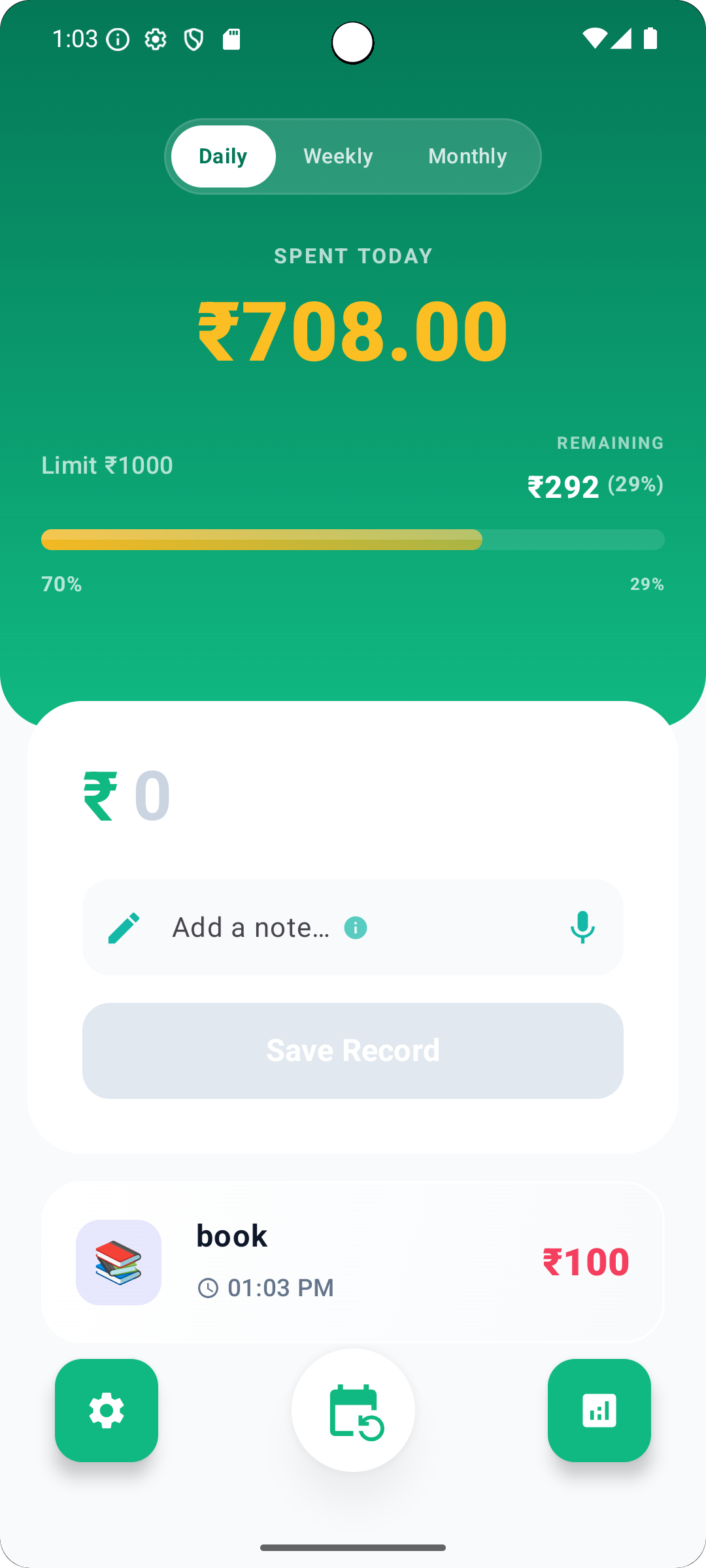Show the note info tooltip
Viewport: 706px width, 1568px height.
(356, 928)
